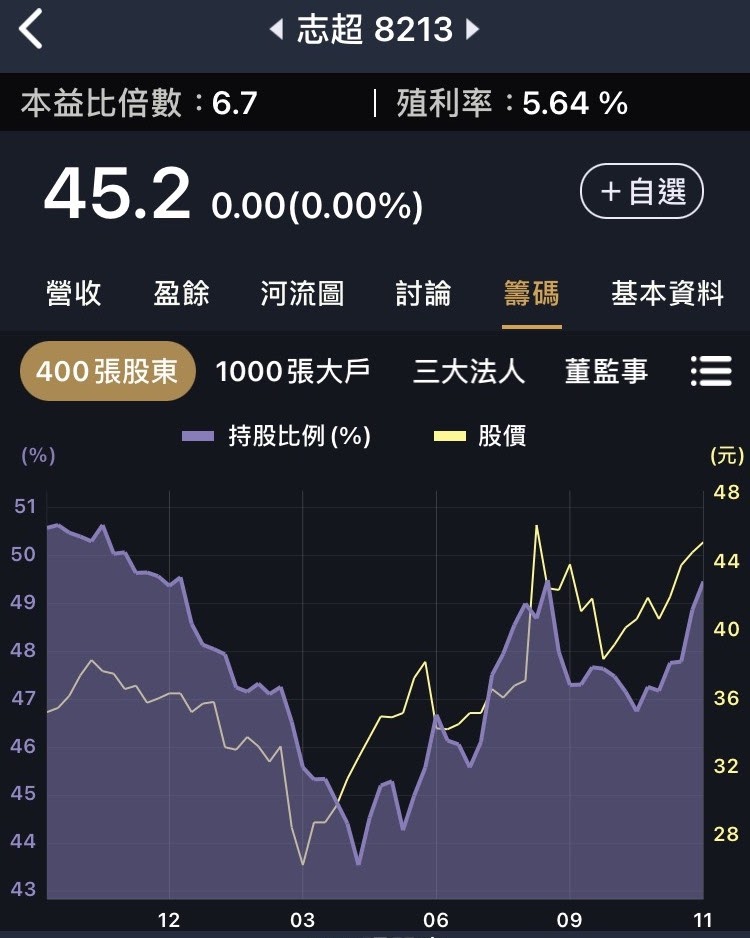Select the 籌碼 tab
This screenshot has width=750, height=938.
click(531, 294)
